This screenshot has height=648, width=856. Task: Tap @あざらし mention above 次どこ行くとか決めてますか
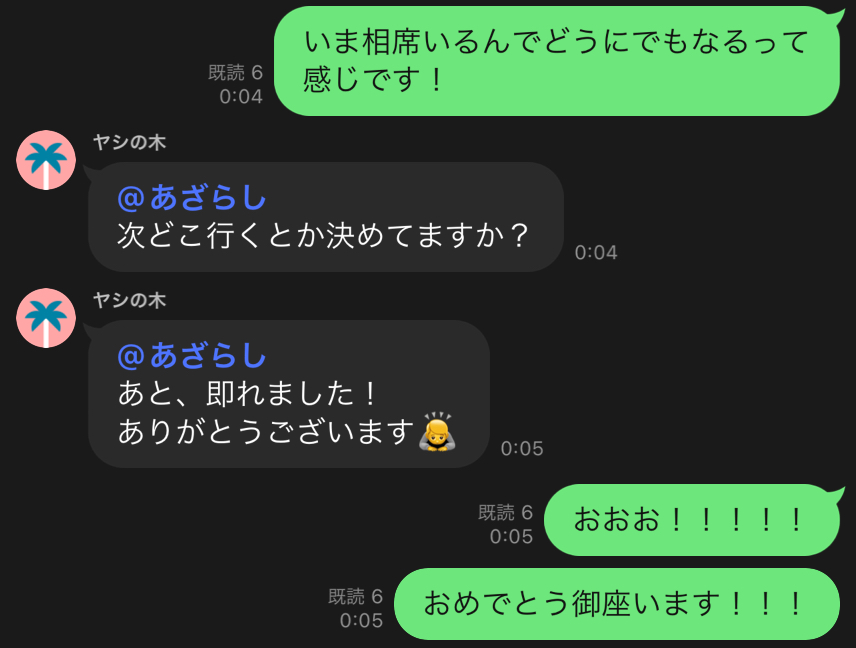[x=192, y=198]
